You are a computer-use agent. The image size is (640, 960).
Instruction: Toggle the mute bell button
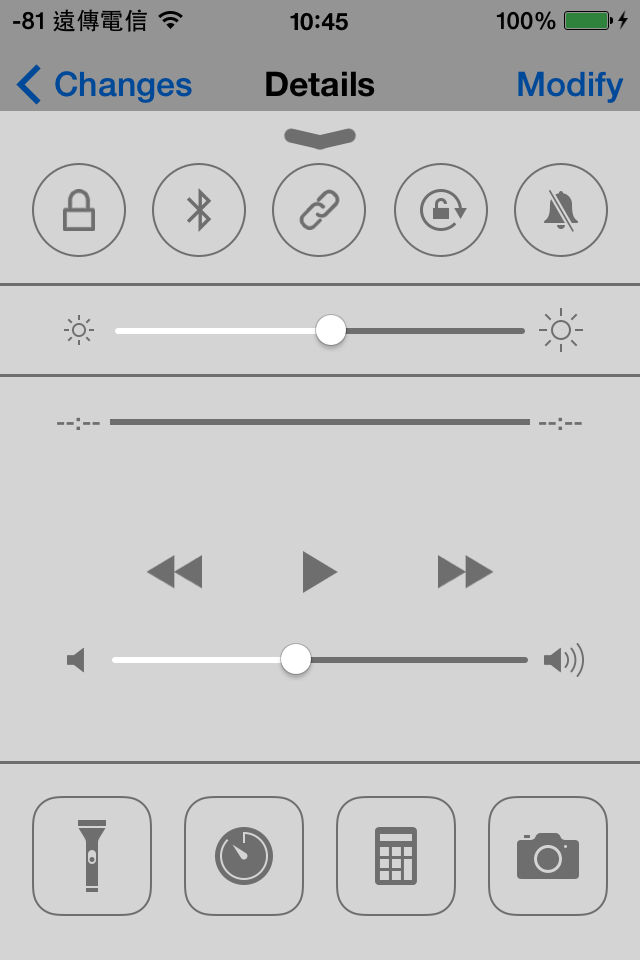pyautogui.click(x=561, y=211)
